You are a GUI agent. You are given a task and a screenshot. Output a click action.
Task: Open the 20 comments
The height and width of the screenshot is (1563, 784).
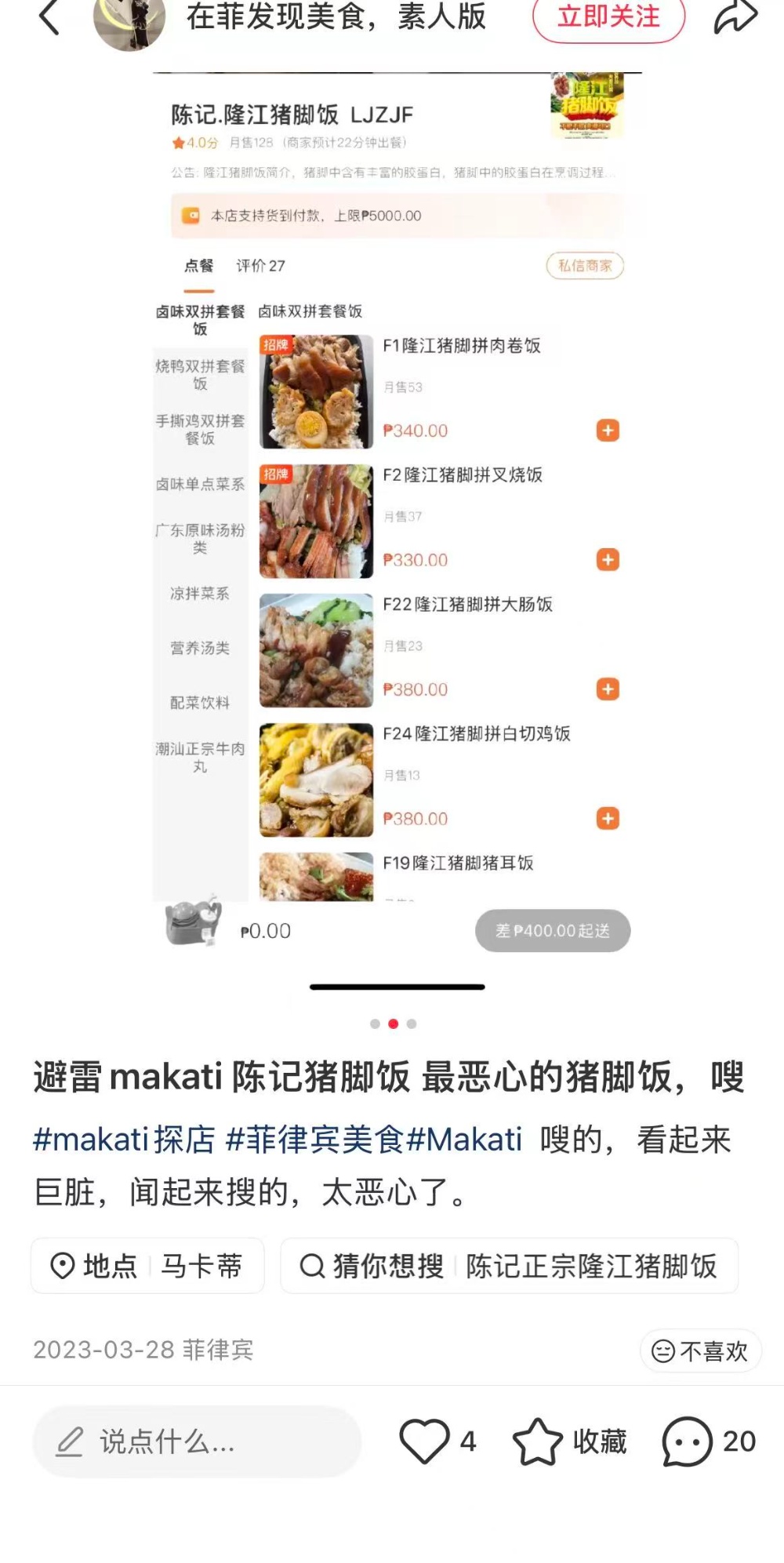coord(709,1441)
